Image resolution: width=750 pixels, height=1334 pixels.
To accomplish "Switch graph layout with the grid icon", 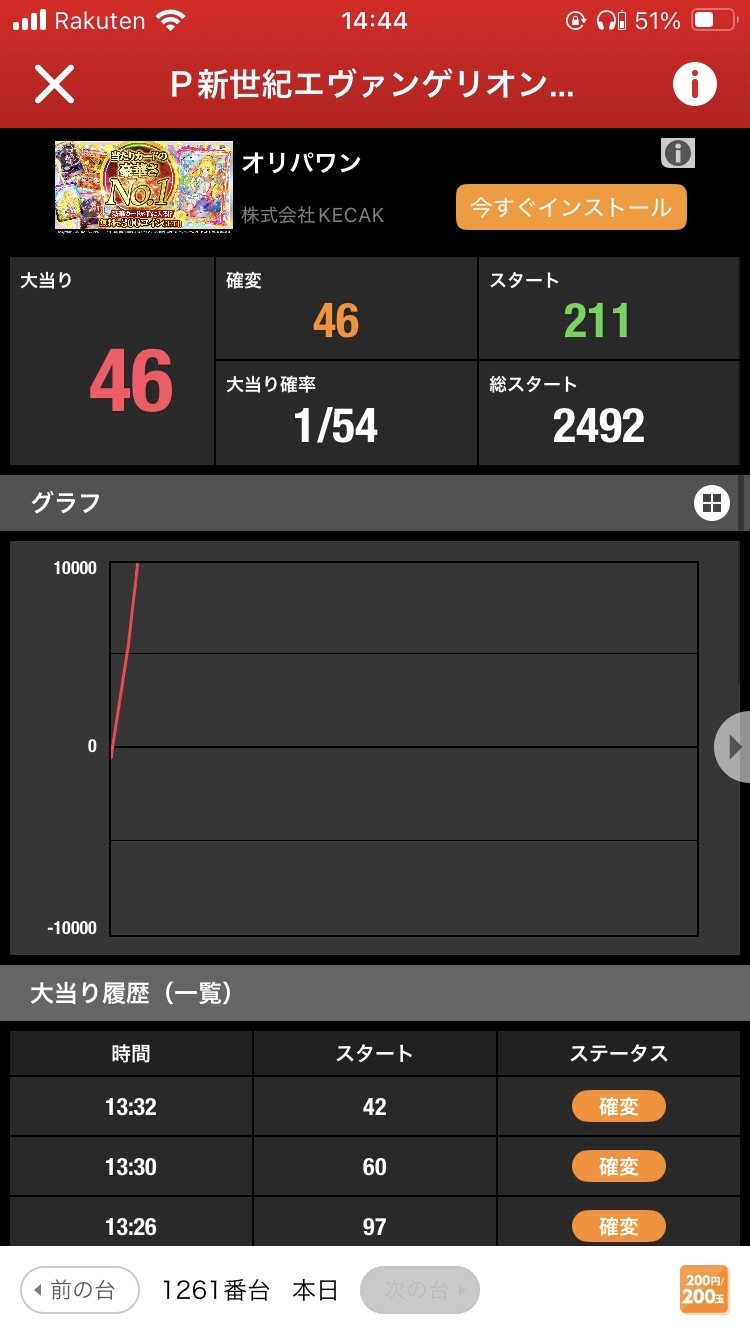I will tap(711, 503).
